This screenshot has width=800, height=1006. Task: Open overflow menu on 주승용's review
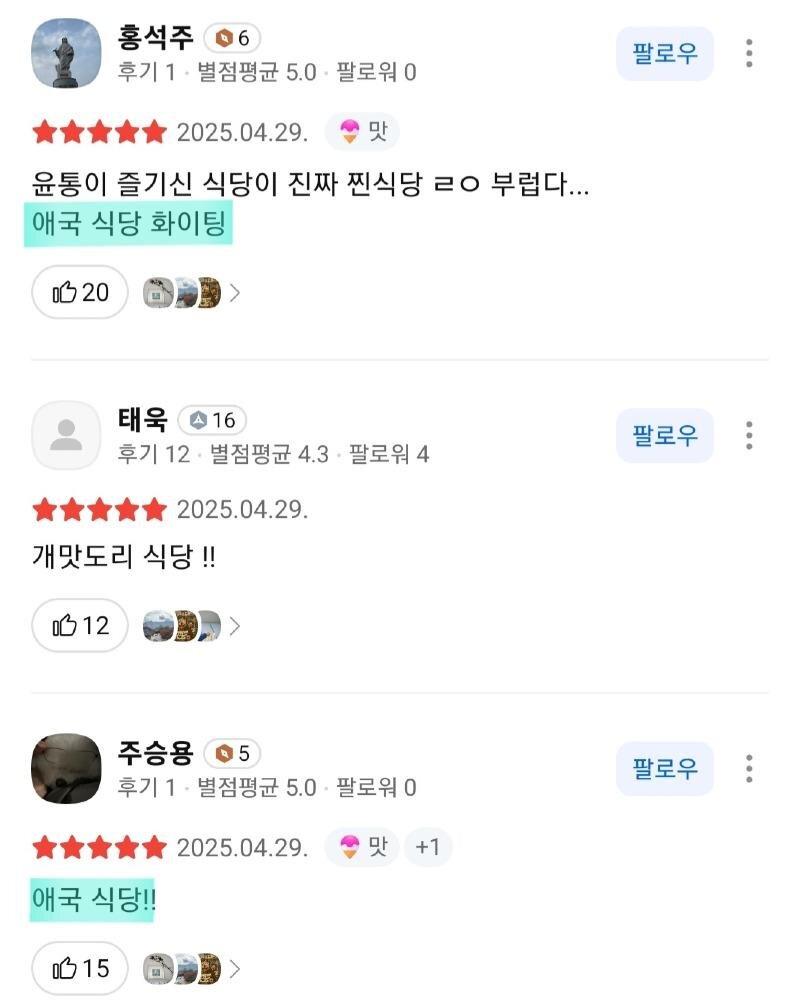pos(749,769)
